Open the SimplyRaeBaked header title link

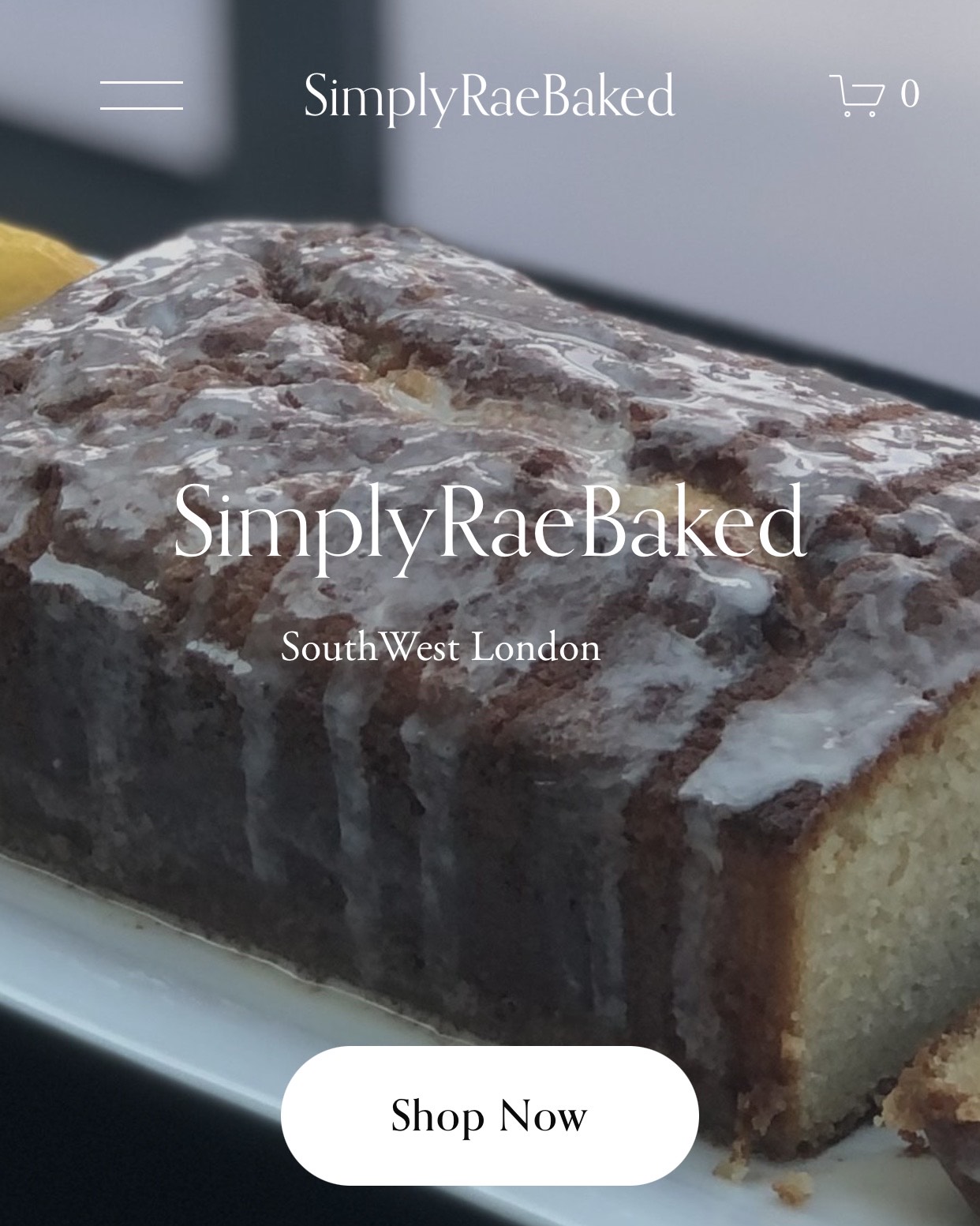489,96
